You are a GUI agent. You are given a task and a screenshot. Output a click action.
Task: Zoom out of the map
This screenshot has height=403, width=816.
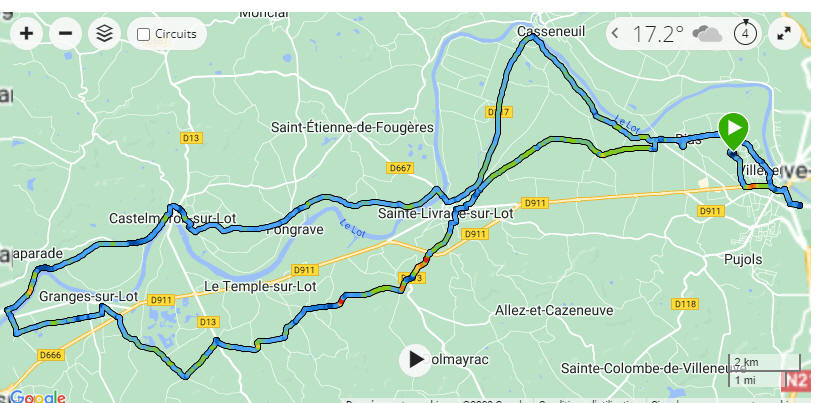tap(65, 33)
